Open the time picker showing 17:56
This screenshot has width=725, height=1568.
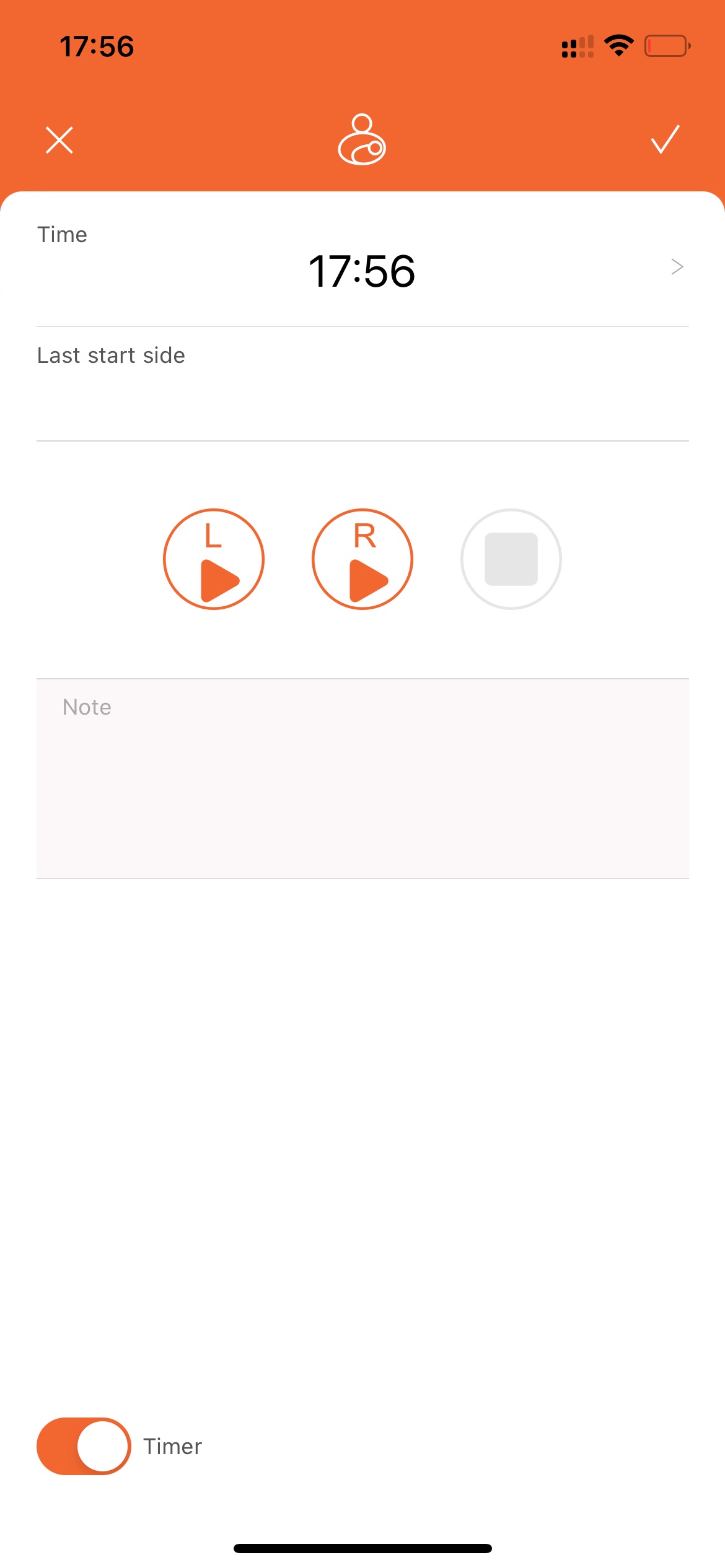[x=362, y=268]
